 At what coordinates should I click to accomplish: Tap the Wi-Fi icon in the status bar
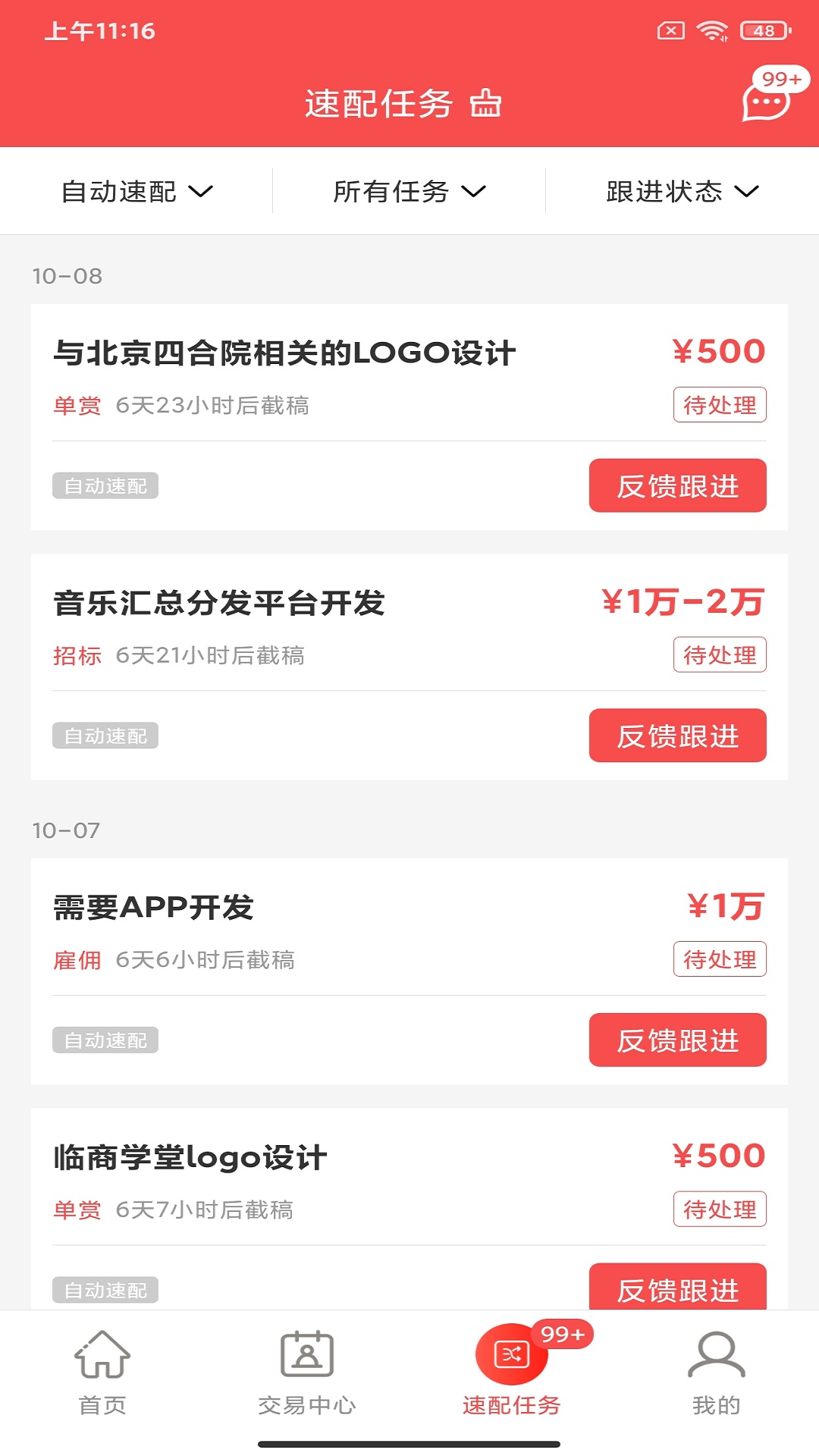711,31
